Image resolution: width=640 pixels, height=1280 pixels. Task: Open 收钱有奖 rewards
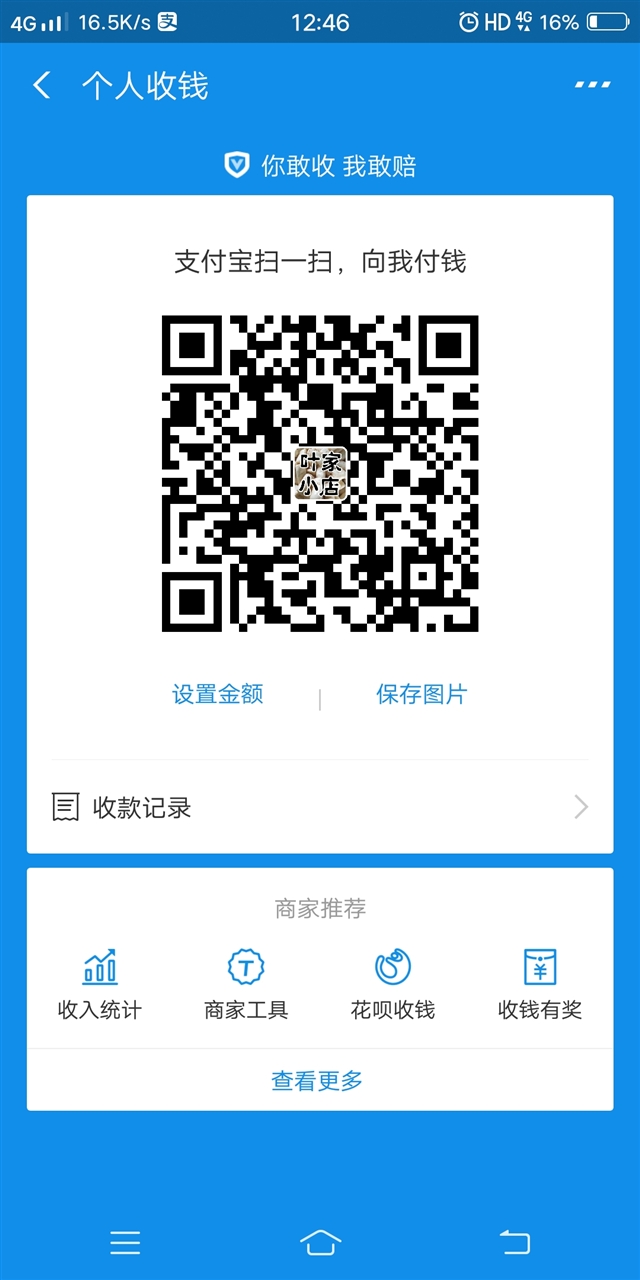pos(540,984)
